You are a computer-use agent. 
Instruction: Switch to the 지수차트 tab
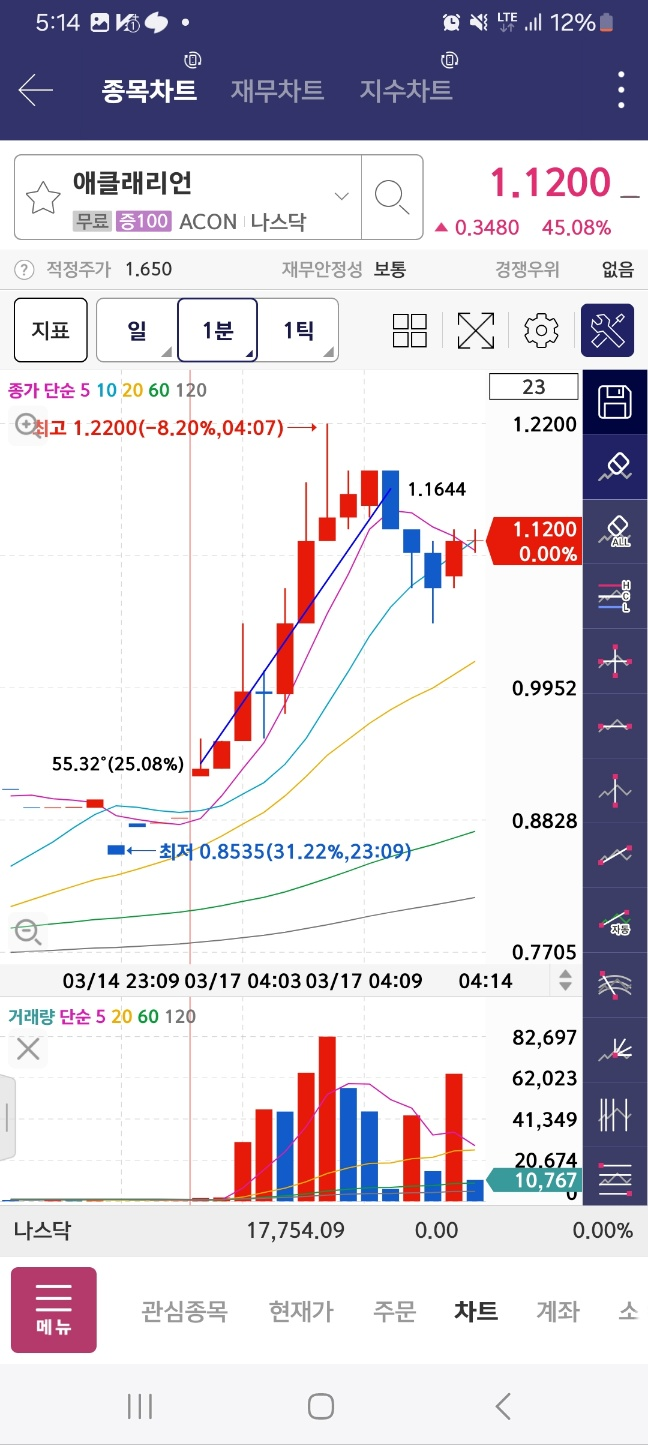[x=406, y=91]
